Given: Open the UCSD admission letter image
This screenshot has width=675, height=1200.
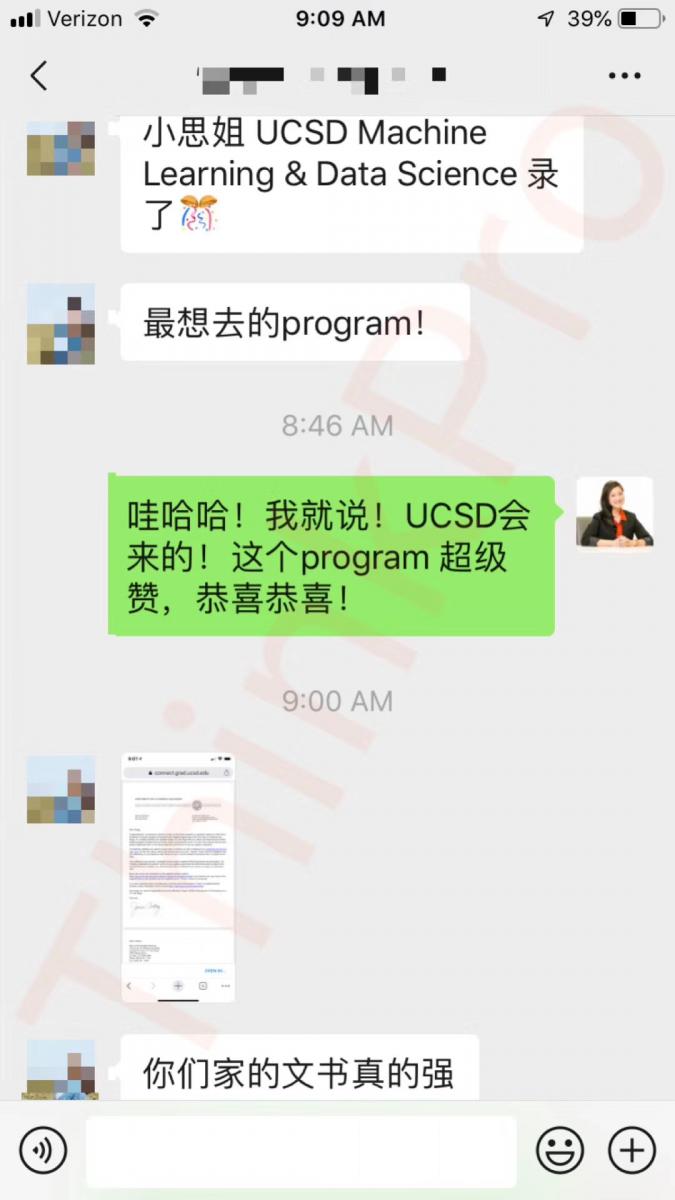Looking at the screenshot, I should pos(178,877).
